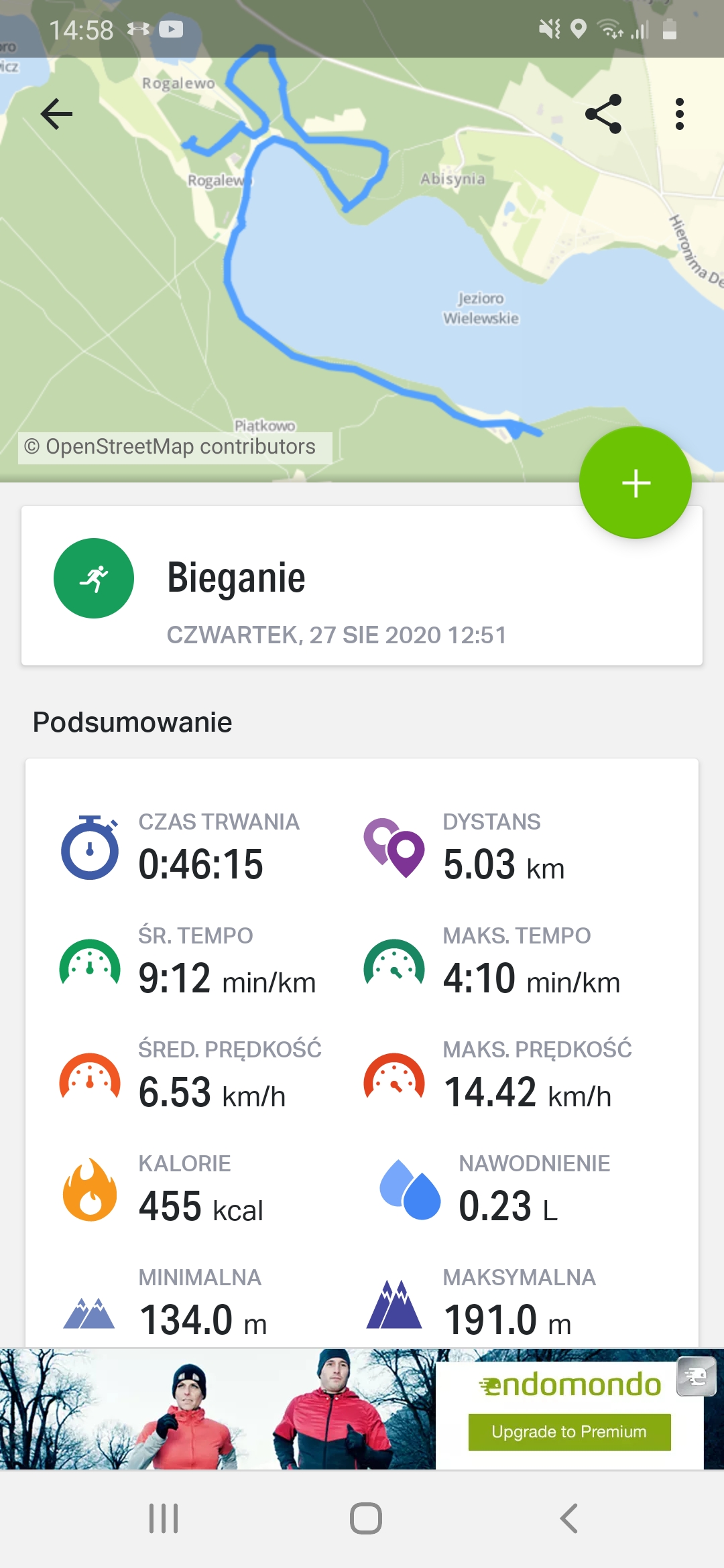This screenshot has width=724, height=1568.
Task: Go back using the top arrow
Action: pyautogui.click(x=56, y=114)
